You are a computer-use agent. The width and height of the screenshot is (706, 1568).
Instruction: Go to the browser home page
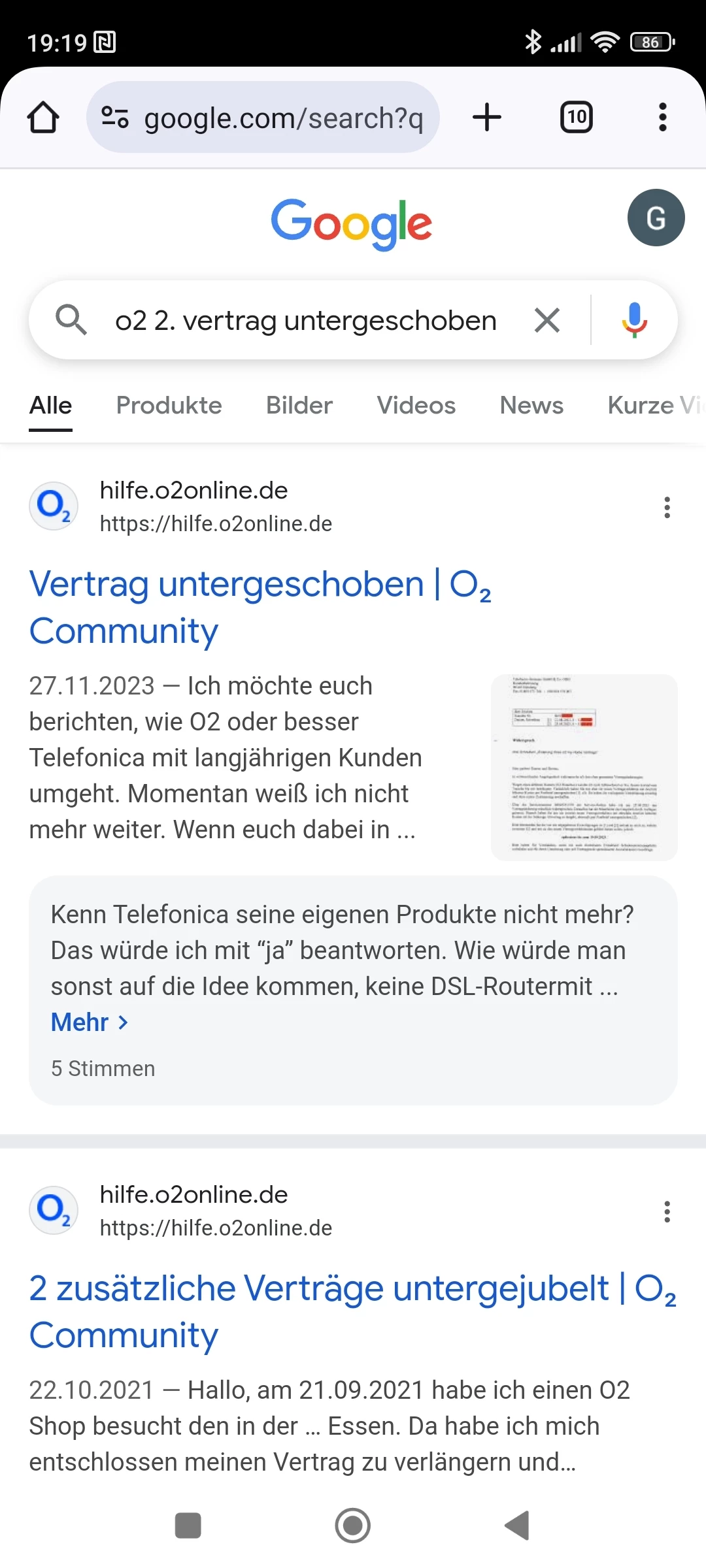(x=43, y=118)
